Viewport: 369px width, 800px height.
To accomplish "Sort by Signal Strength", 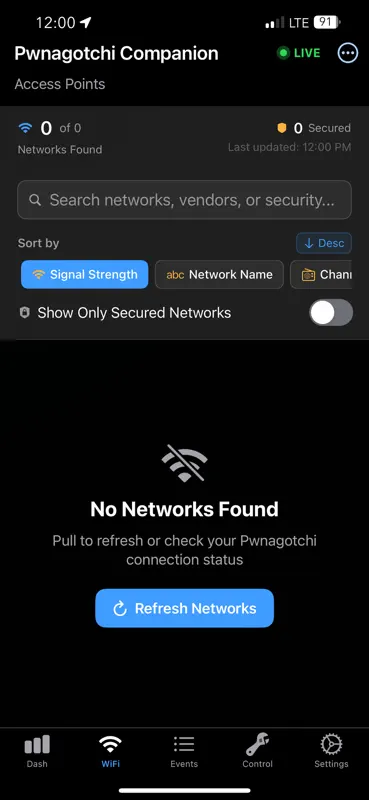I will pyautogui.click(x=85, y=274).
